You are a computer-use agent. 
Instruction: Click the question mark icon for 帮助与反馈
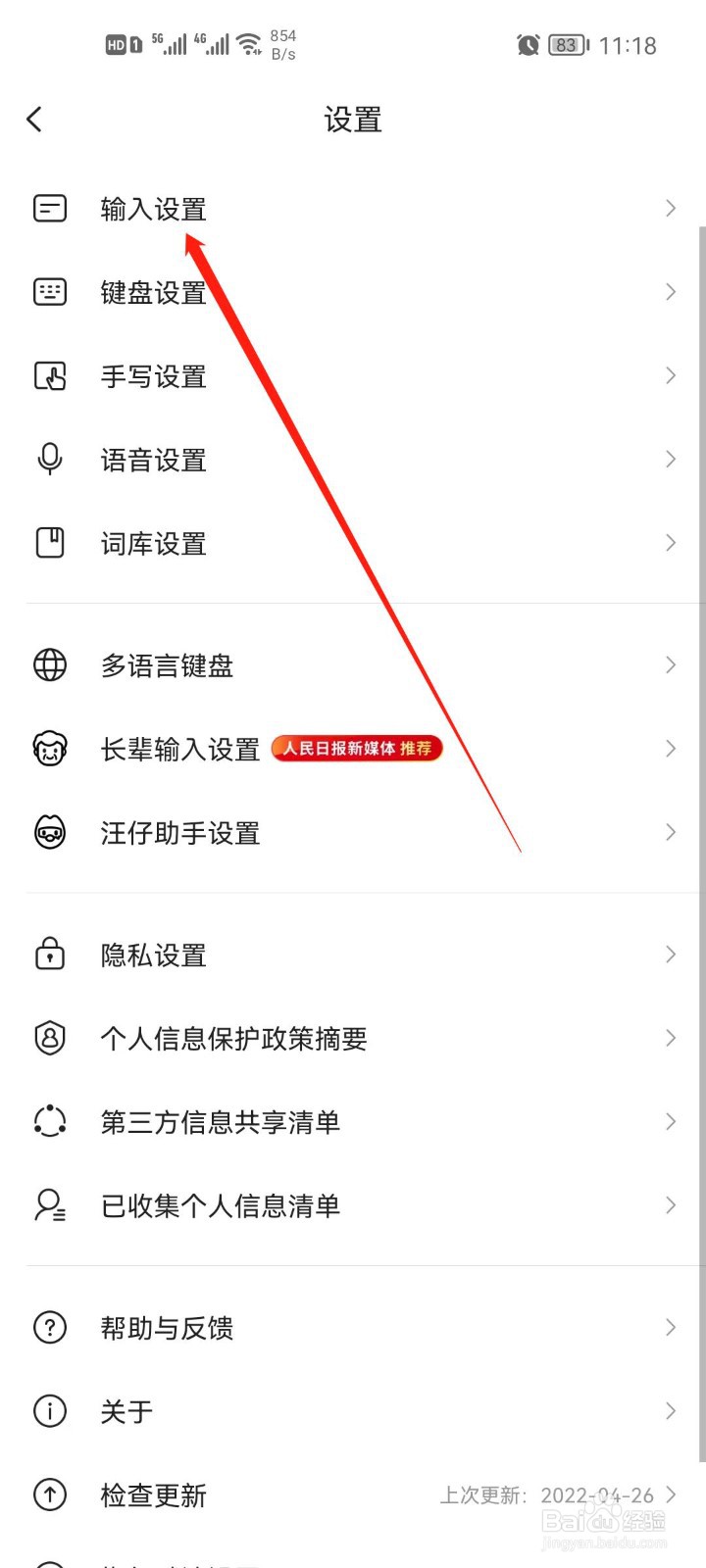click(49, 1327)
